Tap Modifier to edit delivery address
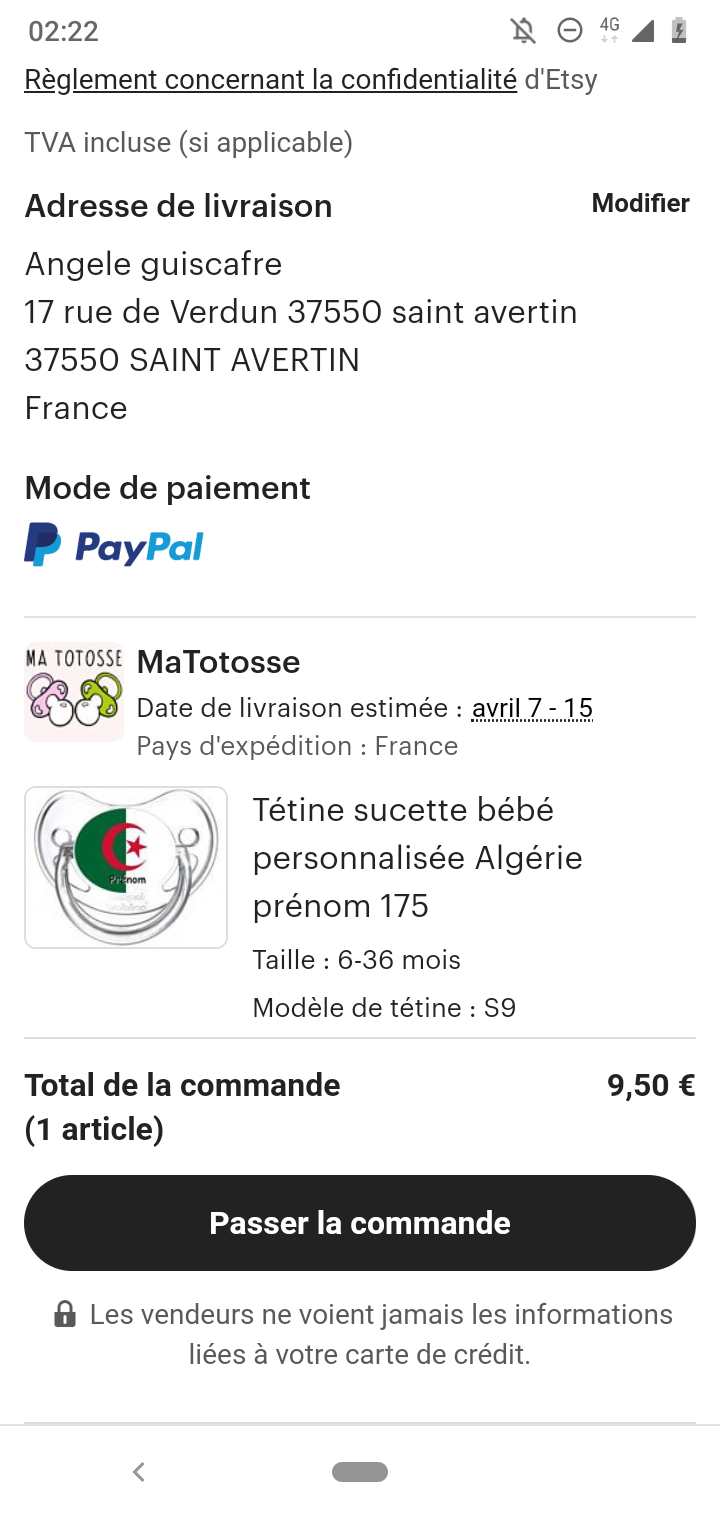This screenshot has height=1520, width=720. (640, 204)
